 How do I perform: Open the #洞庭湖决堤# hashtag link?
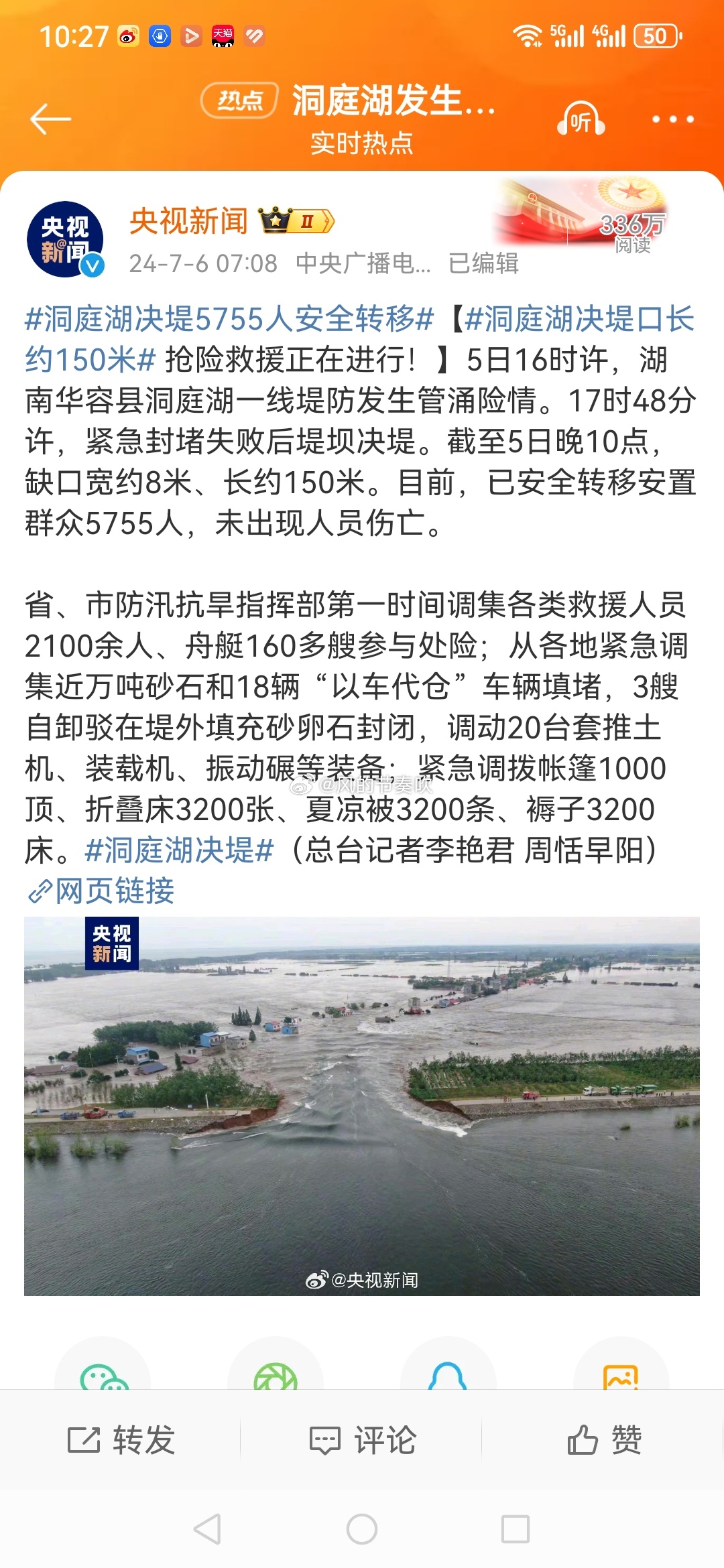pos(180,850)
